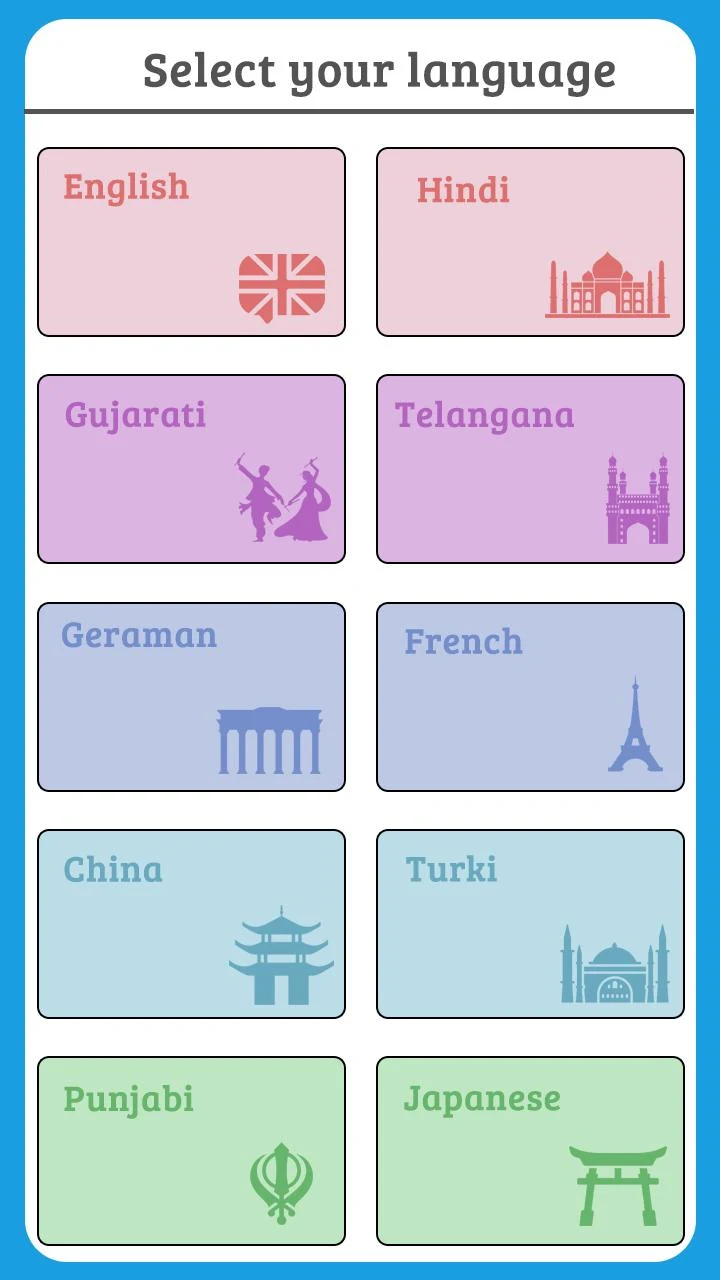Open the China language card

click(191, 924)
